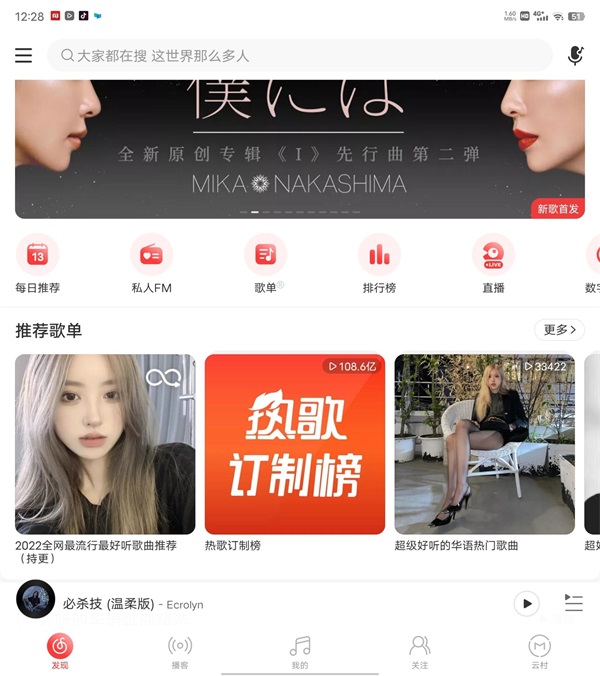Open the 歌单 playlists section

265,264
